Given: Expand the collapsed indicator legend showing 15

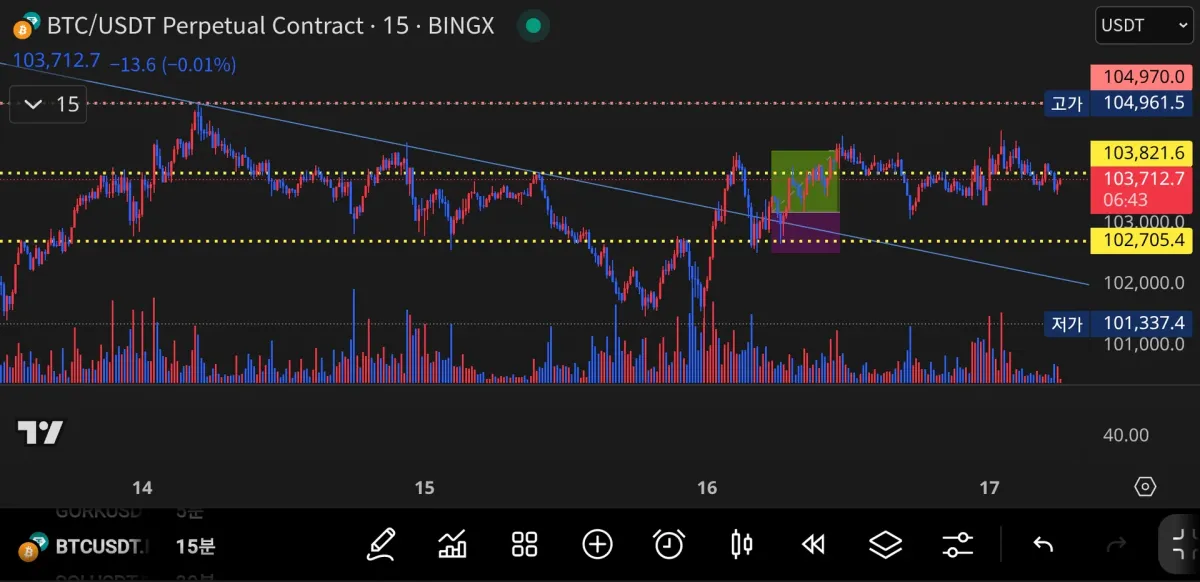Looking at the screenshot, I should 47,104.
